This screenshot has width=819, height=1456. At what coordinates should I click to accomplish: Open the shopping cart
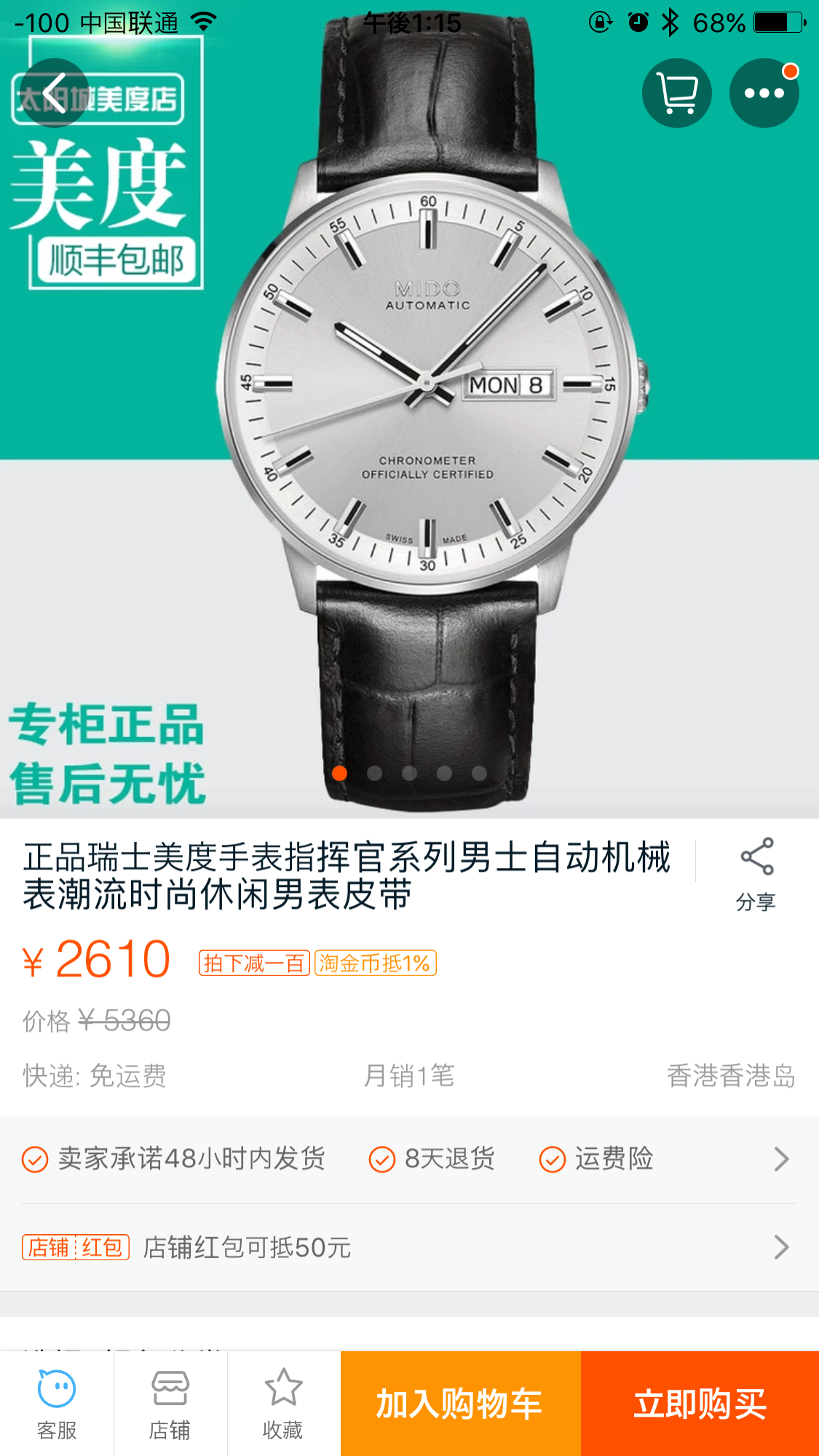[676, 93]
